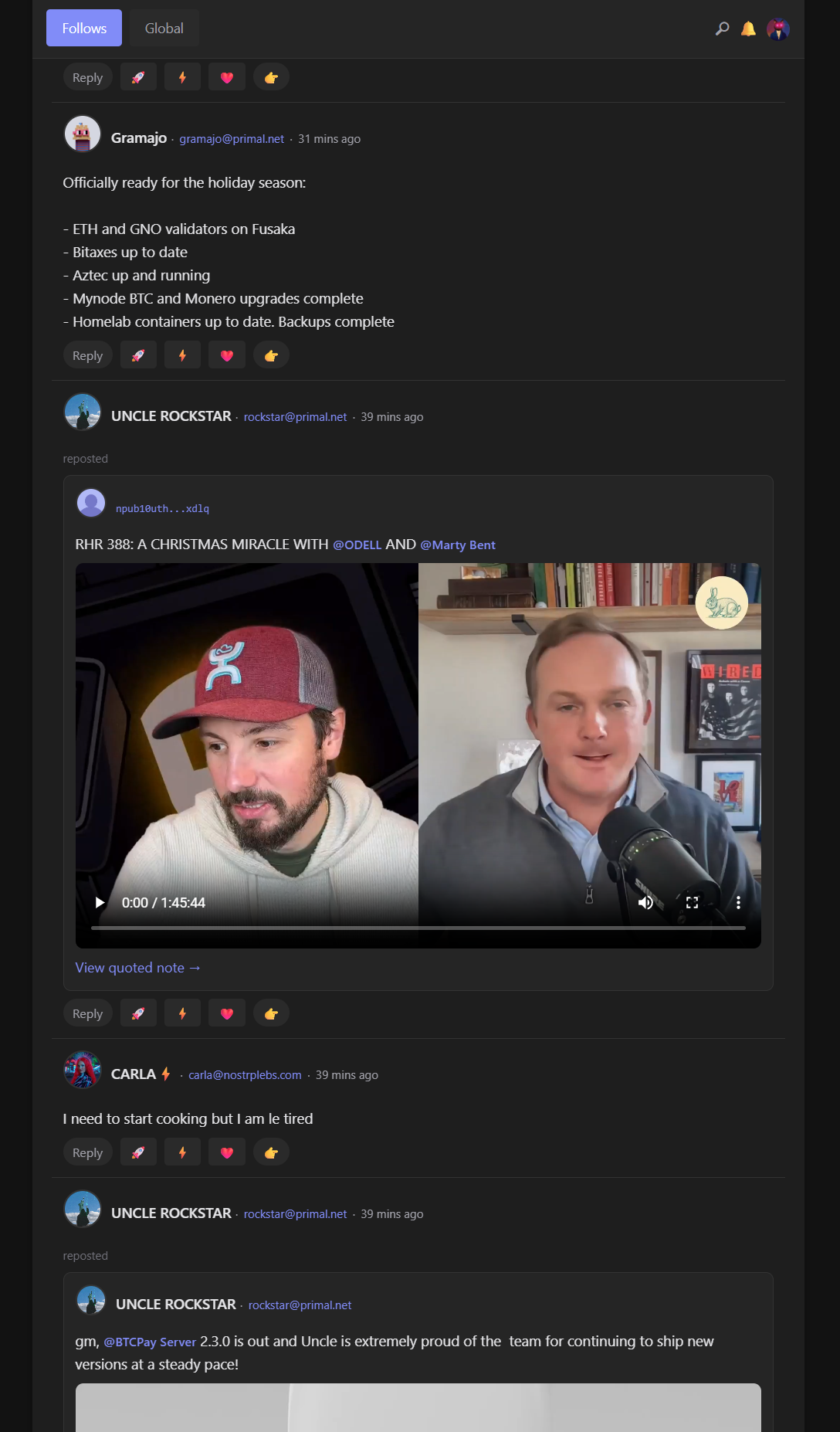Screen dimensions: 840x1432
Task: Reply to Gramajo's holiday season post
Action: (x=87, y=355)
